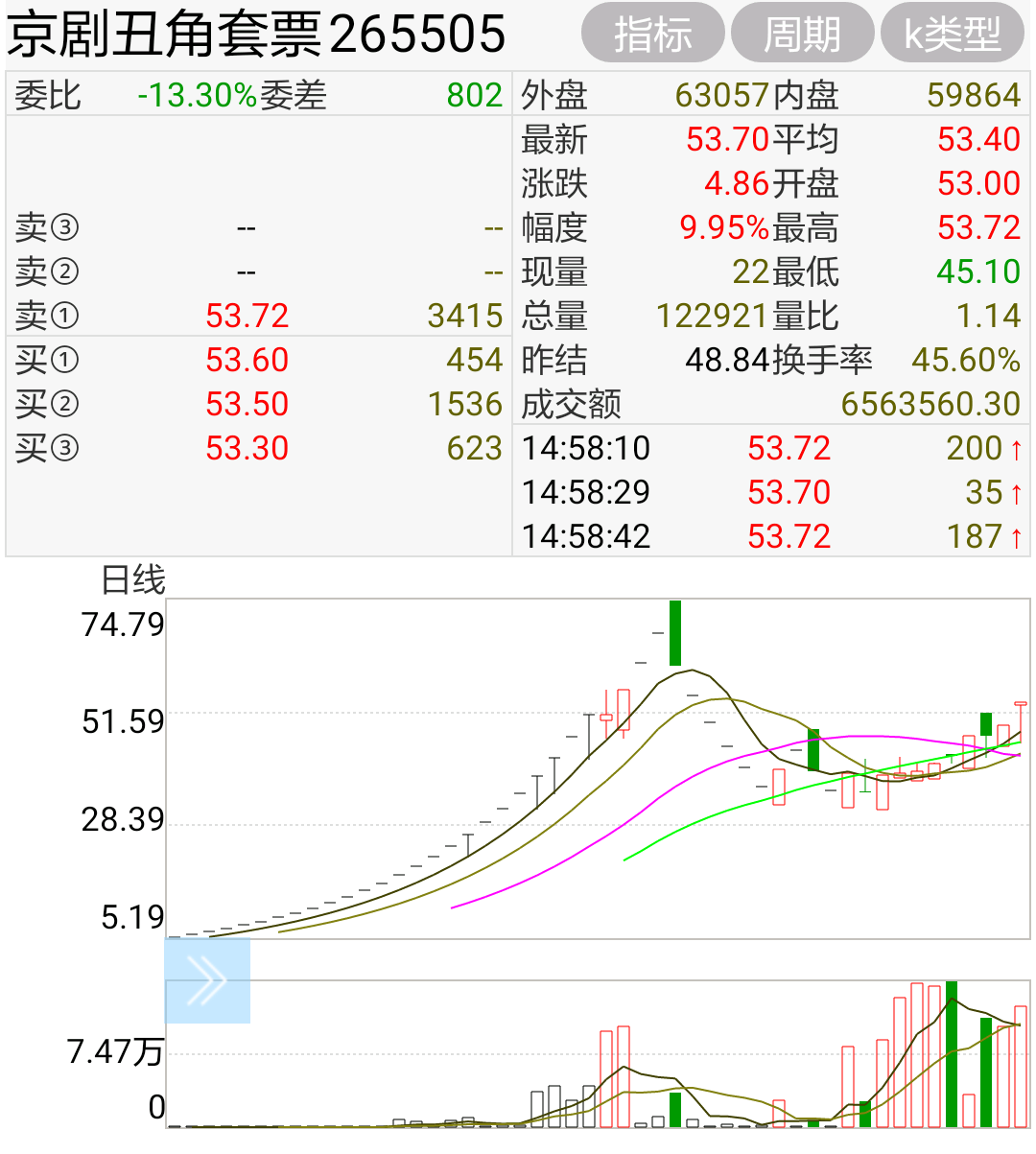1036x1154 pixels.
Task: Select the 周期 period button
Action: point(802,34)
